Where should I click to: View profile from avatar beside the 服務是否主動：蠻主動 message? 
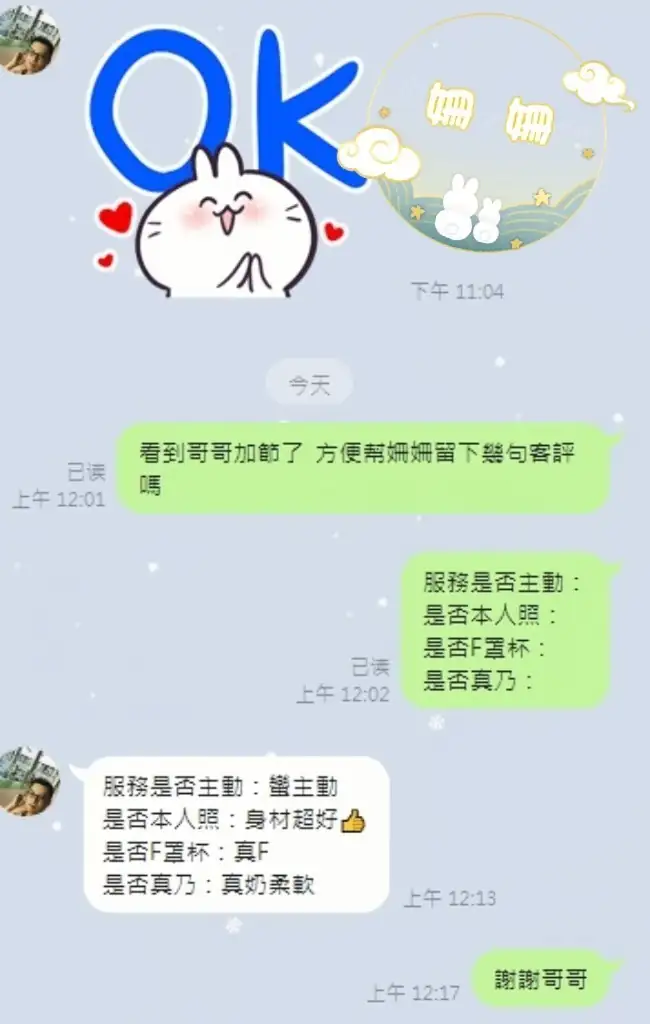point(30,782)
